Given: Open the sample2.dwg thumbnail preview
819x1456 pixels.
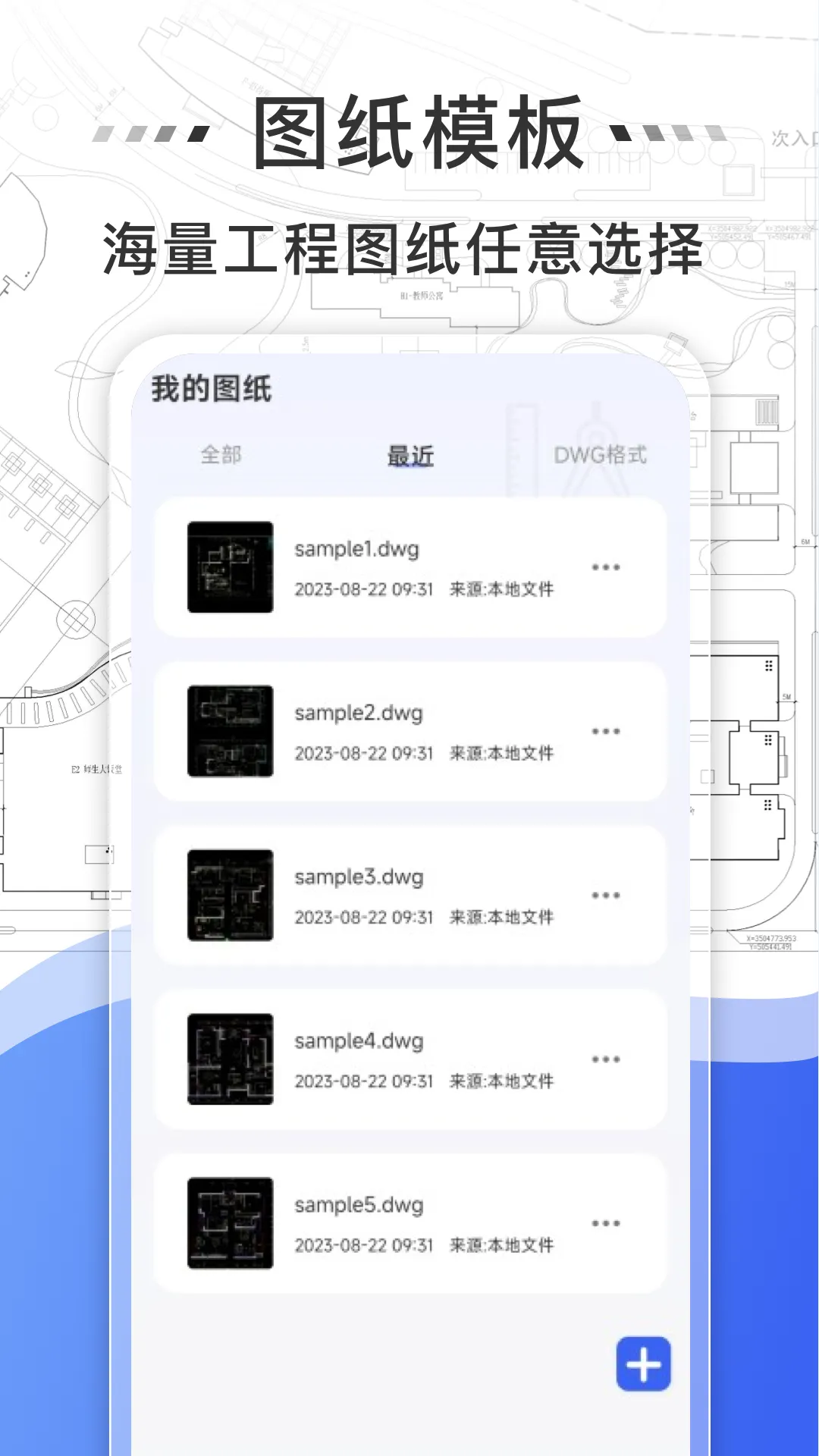Looking at the screenshot, I should (x=229, y=730).
